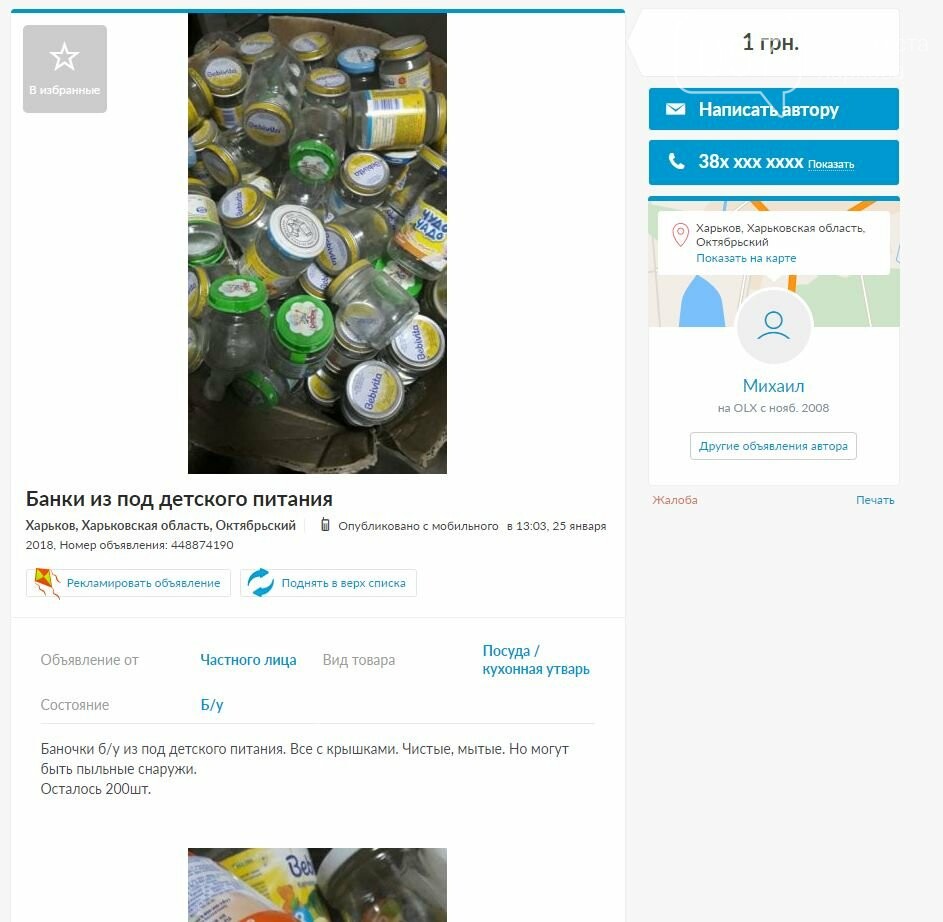Tap Написать автору button
943x922 pixels.
click(773, 109)
